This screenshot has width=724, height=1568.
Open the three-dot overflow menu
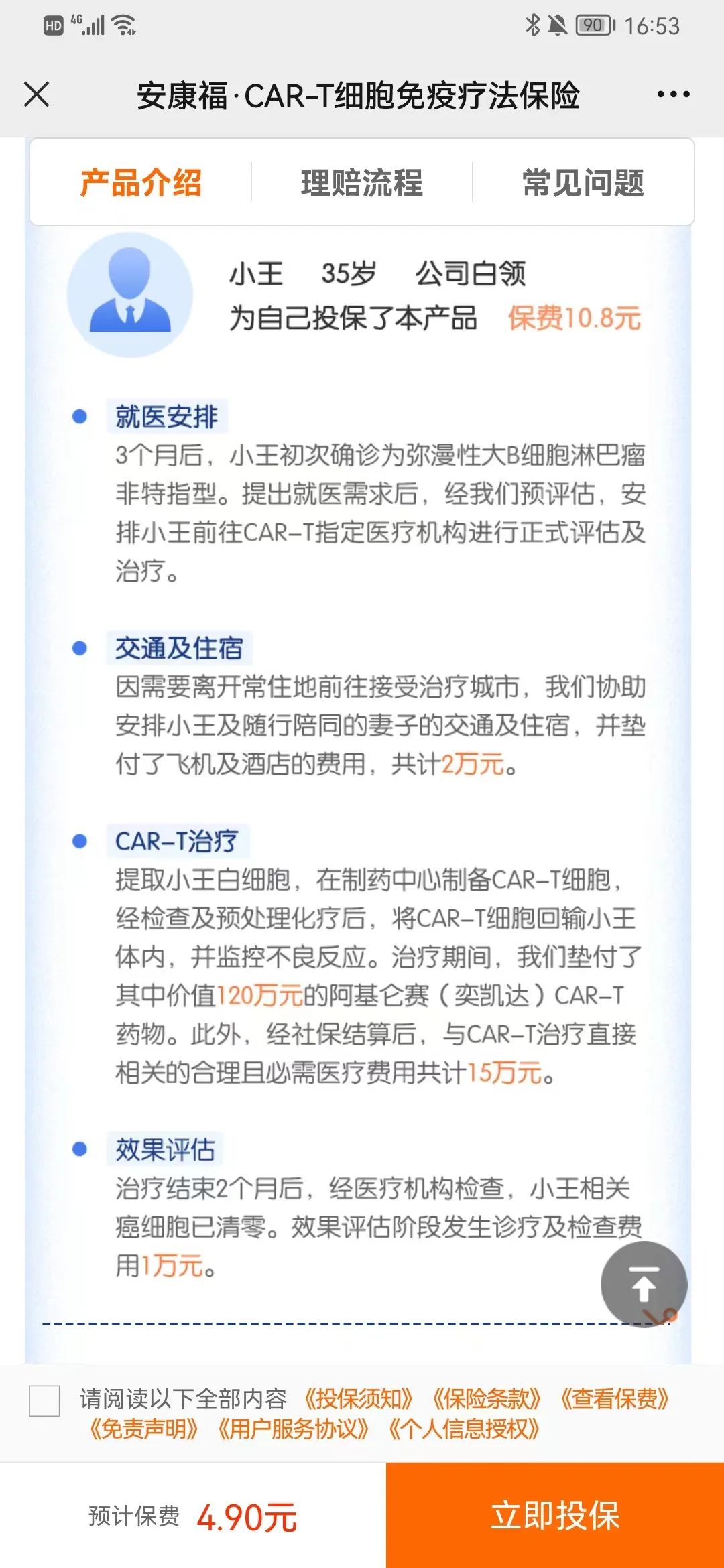(x=673, y=94)
